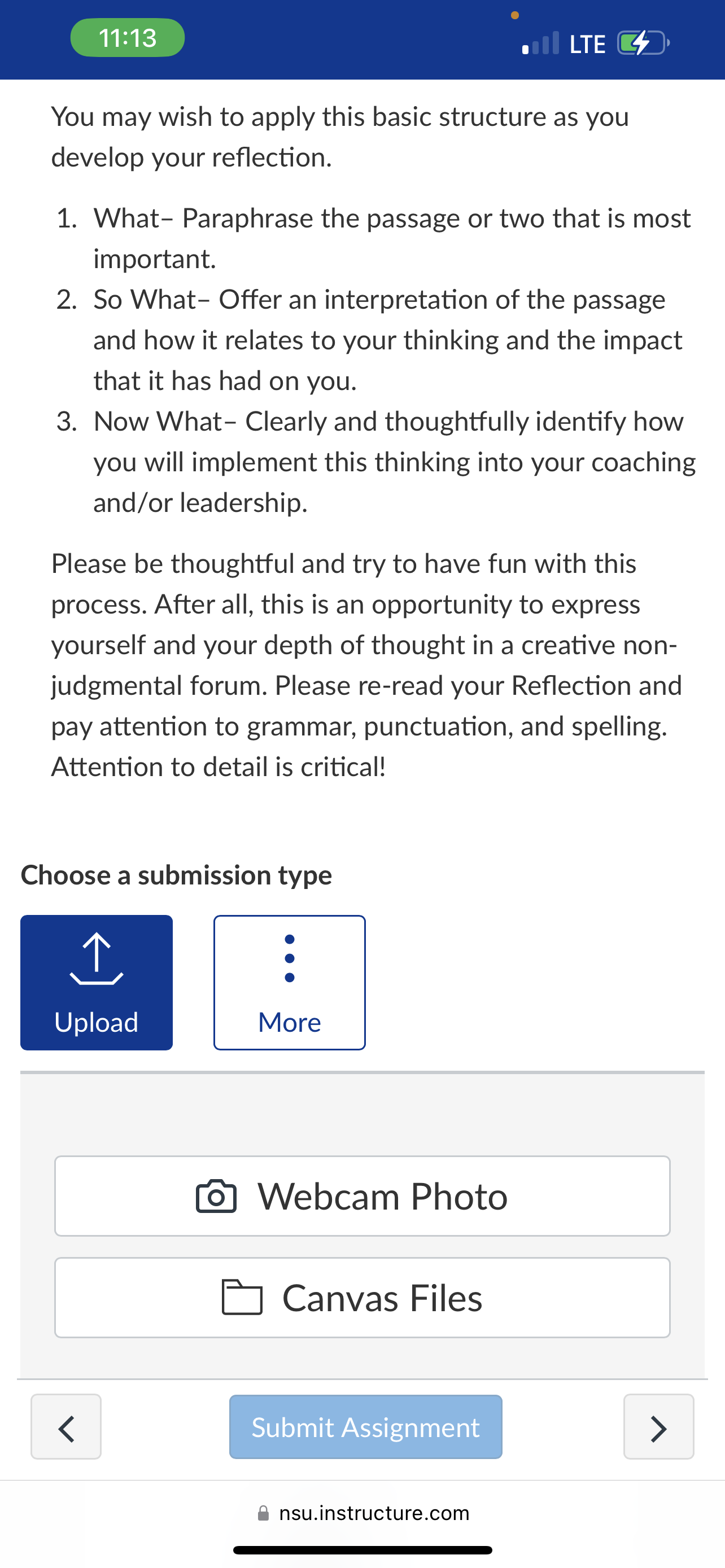Open More submission types
The width and height of the screenshot is (725, 1568).
tap(289, 982)
